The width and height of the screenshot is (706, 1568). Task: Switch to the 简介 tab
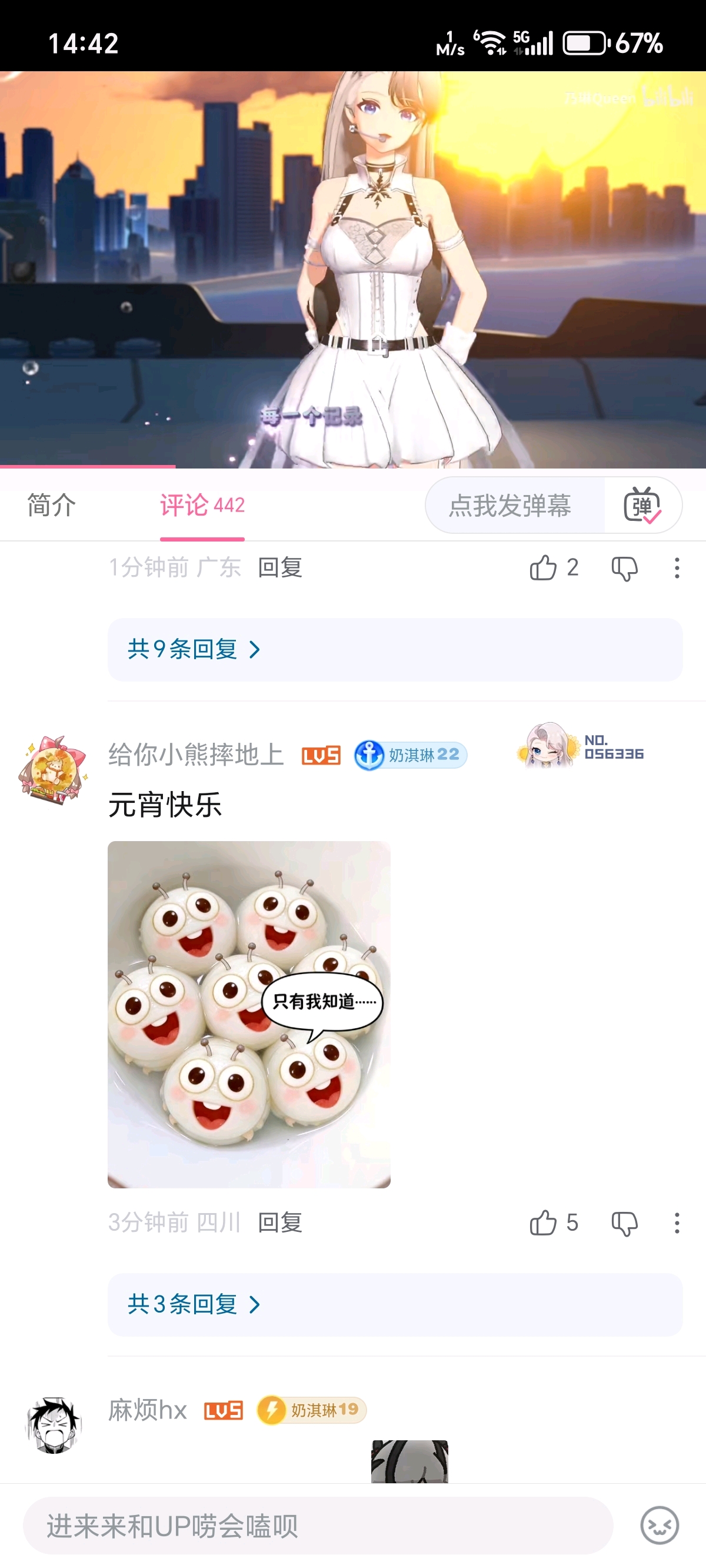click(52, 505)
